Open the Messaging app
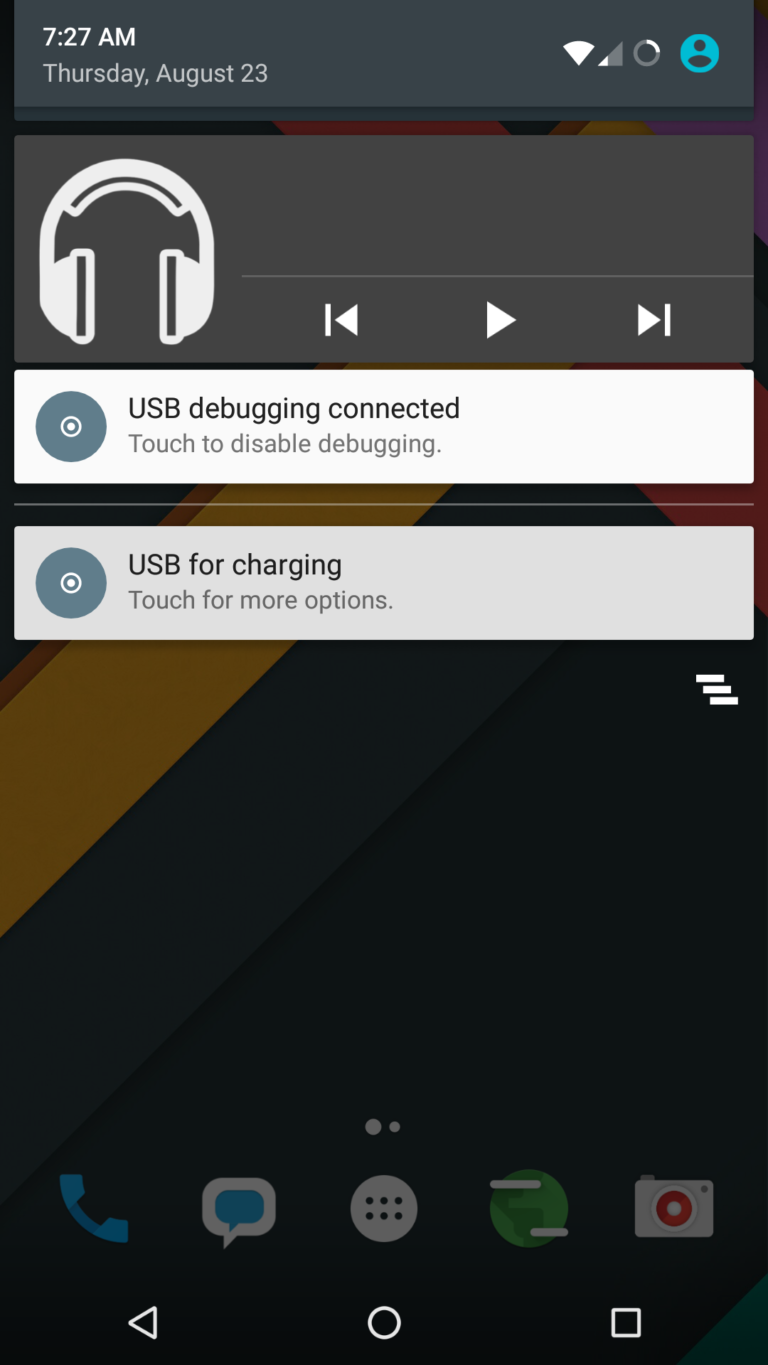Image resolution: width=768 pixels, height=1365 pixels. click(238, 1210)
